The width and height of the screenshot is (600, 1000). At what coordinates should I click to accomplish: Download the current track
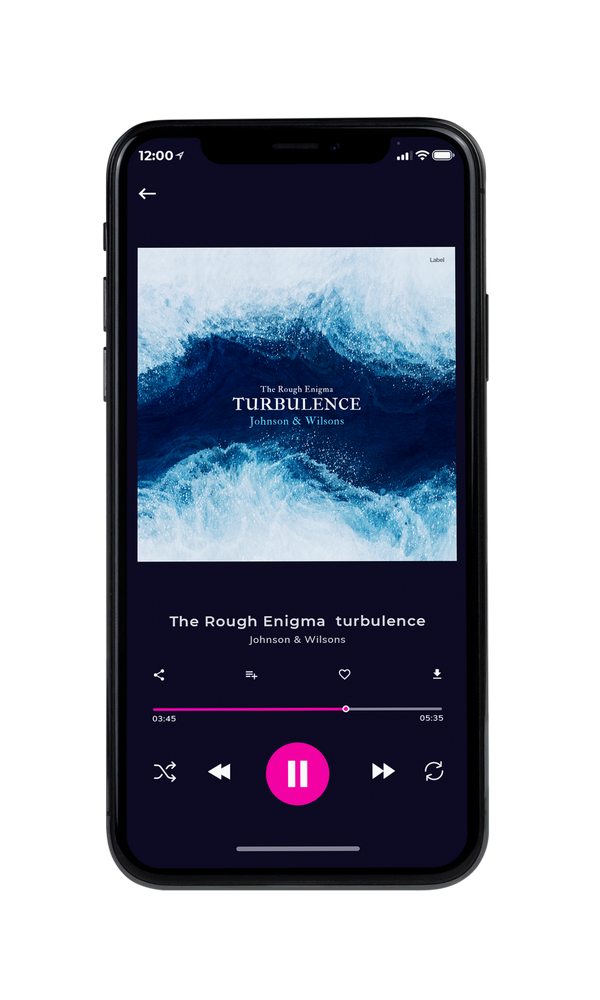coord(437,674)
